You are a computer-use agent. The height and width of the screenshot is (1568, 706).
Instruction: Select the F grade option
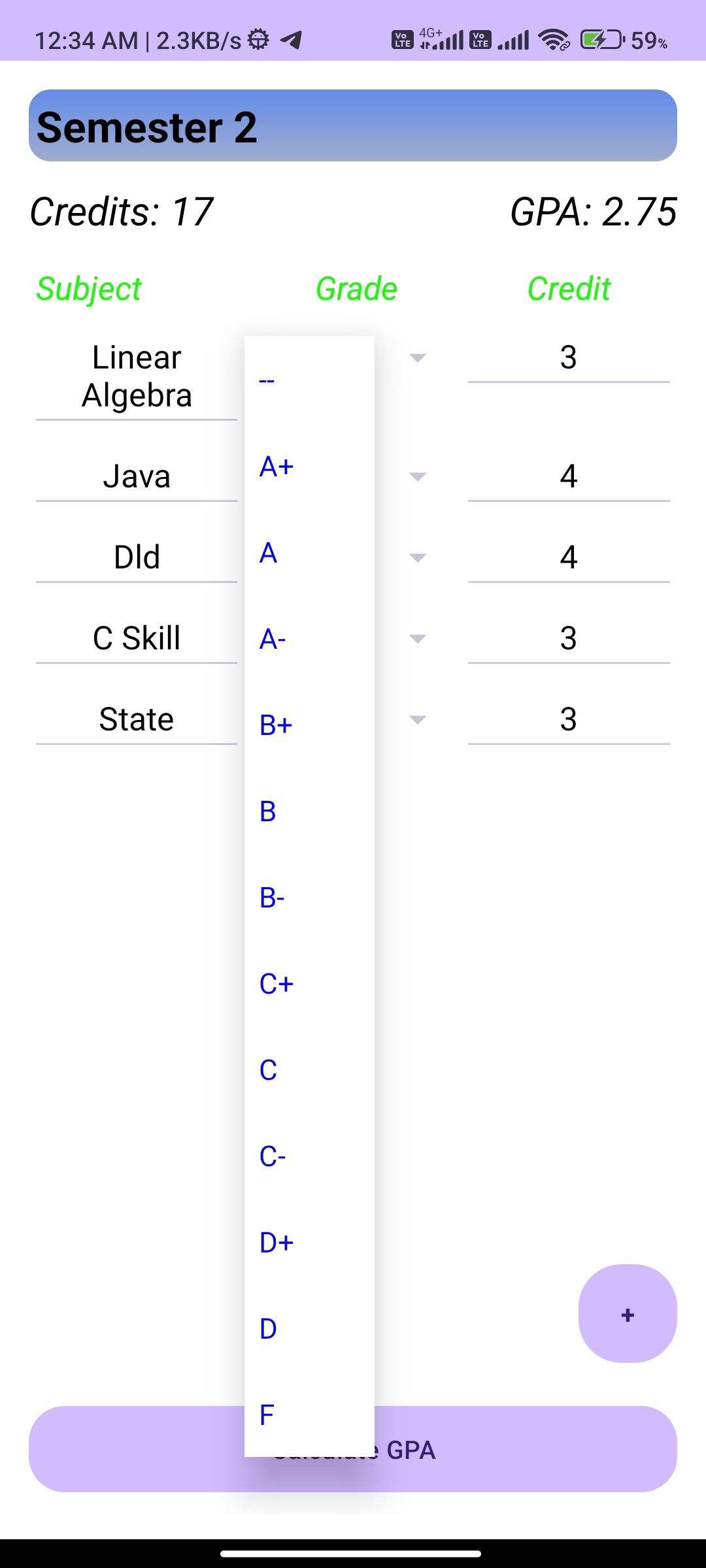tap(309, 1415)
